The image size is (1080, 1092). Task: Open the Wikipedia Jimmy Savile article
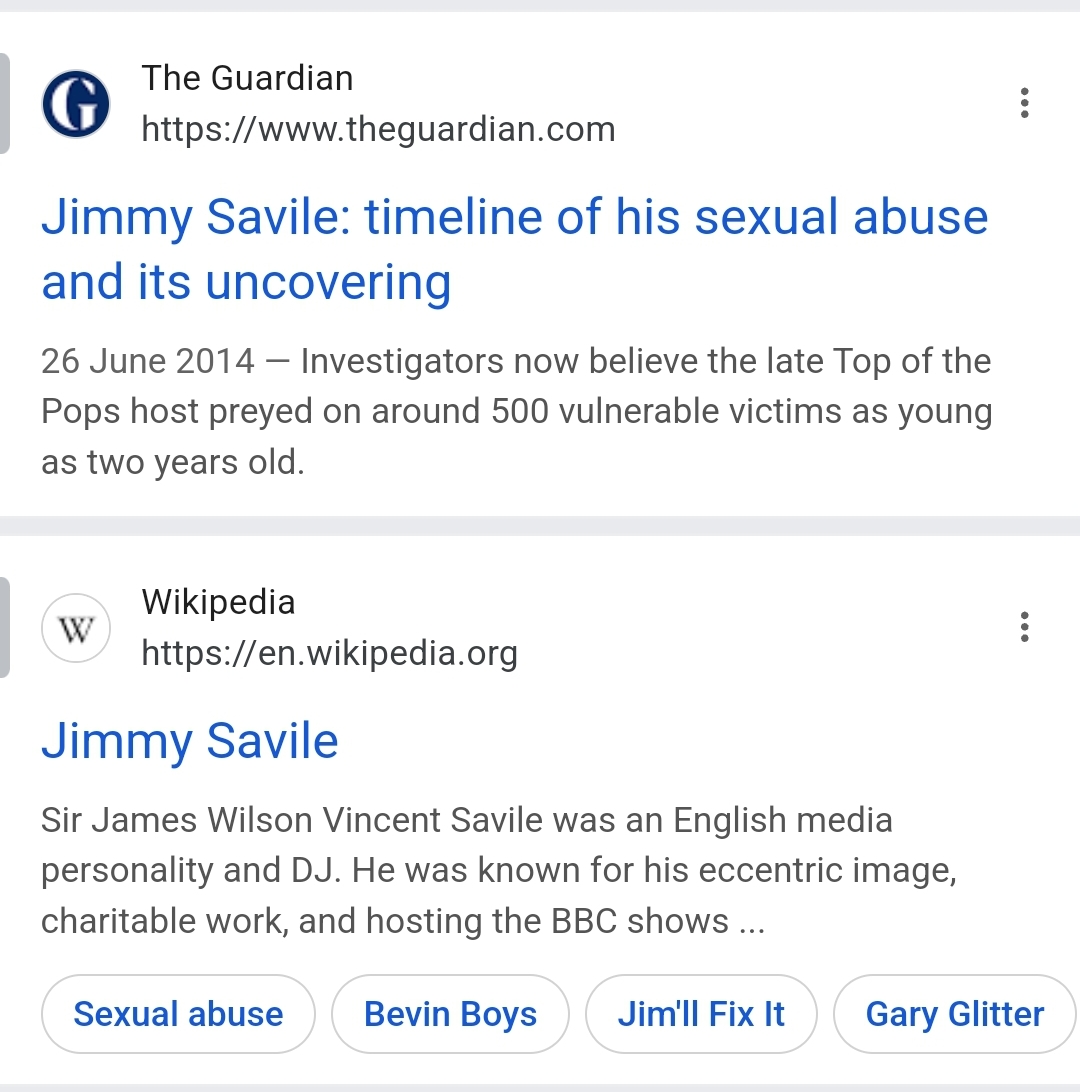(190, 741)
